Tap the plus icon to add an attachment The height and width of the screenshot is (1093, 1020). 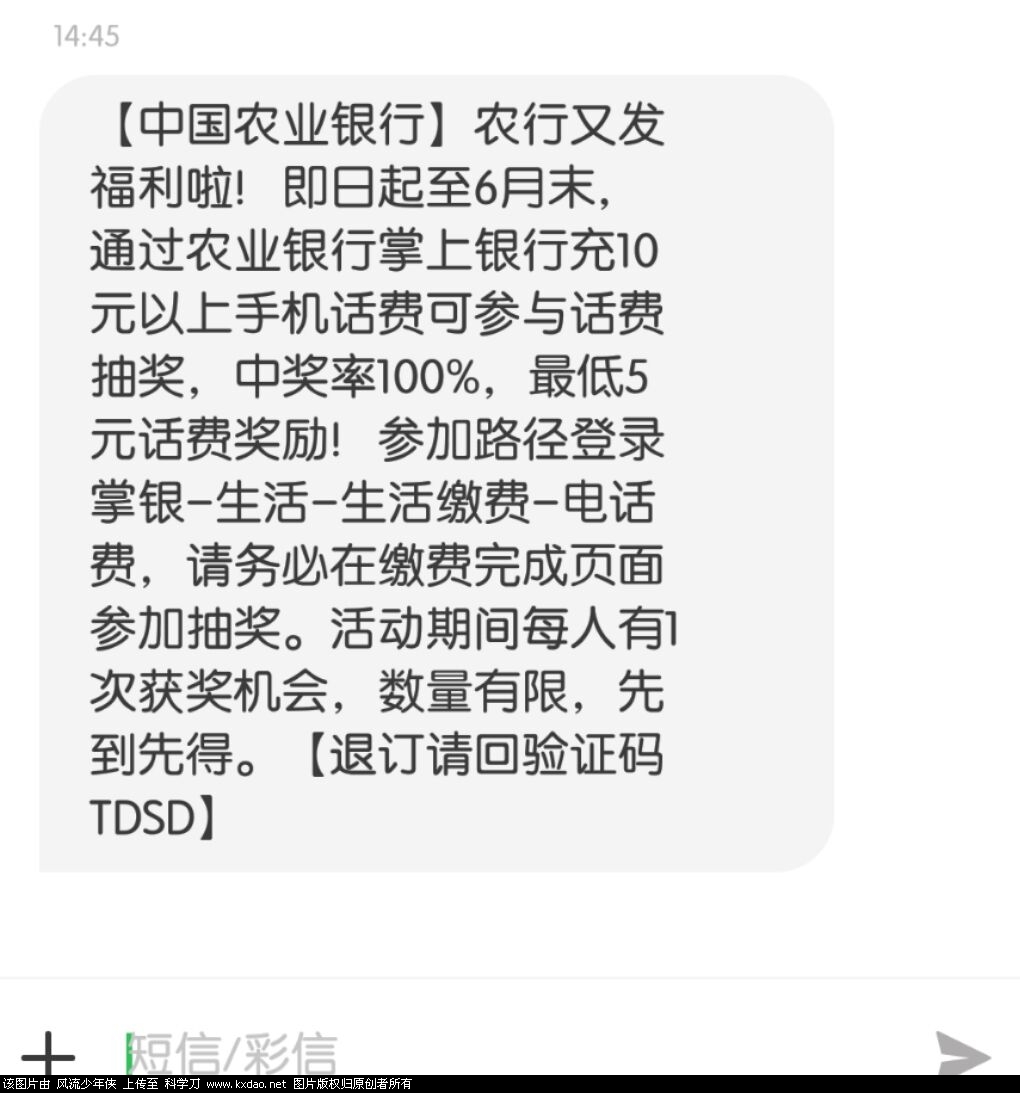[x=48, y=1055]
